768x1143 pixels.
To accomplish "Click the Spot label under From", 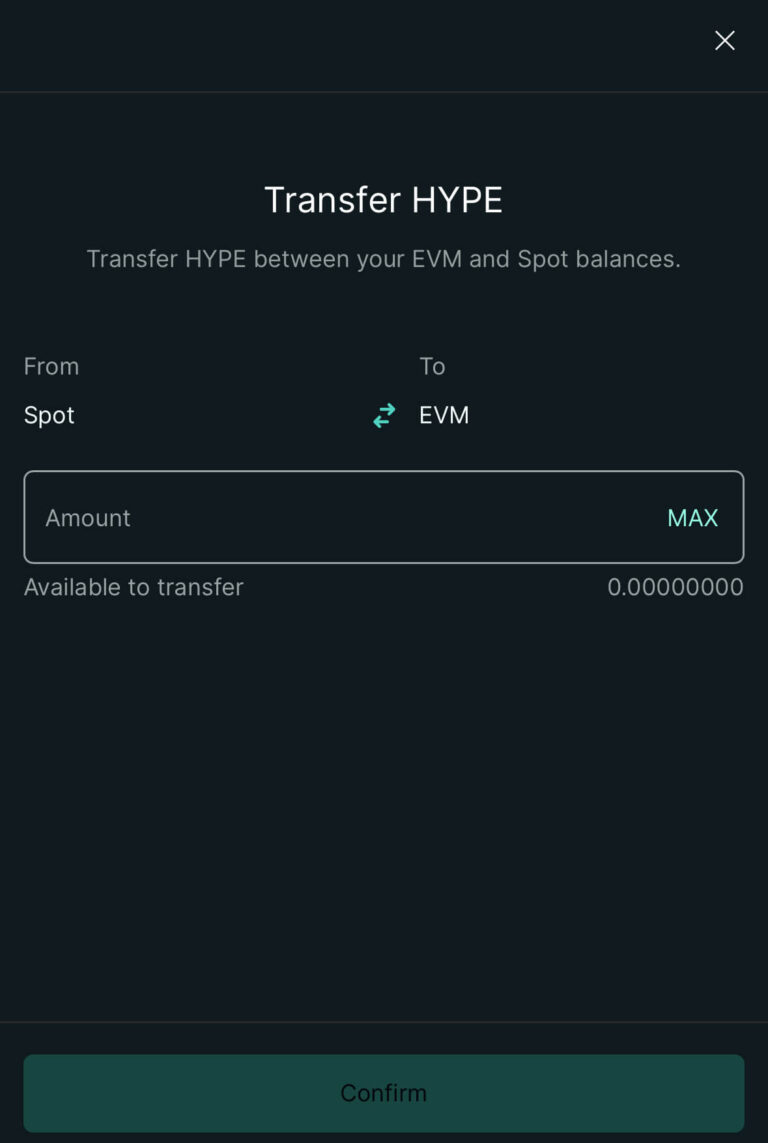I will [x=48, y=415].
